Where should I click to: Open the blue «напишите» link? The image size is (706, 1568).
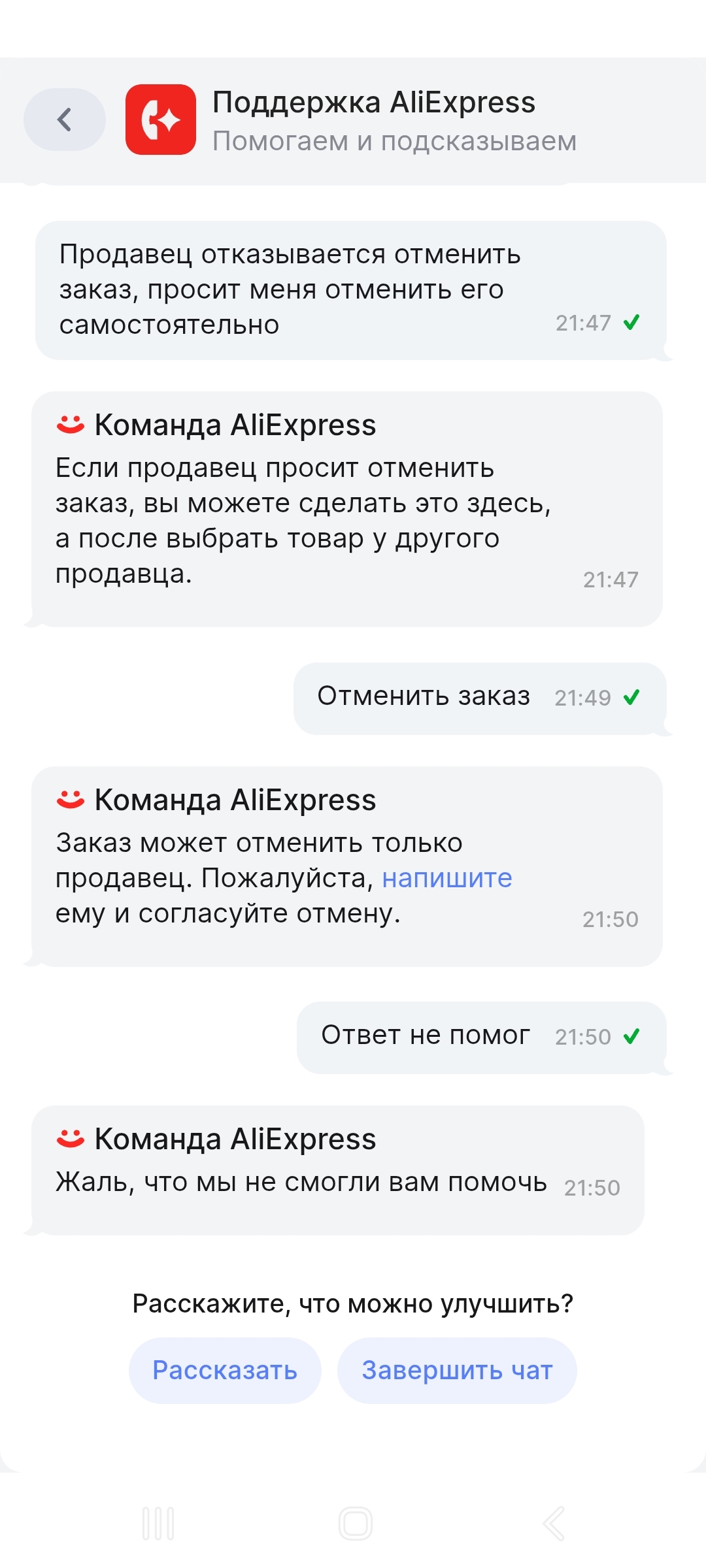tap(446, 878)
